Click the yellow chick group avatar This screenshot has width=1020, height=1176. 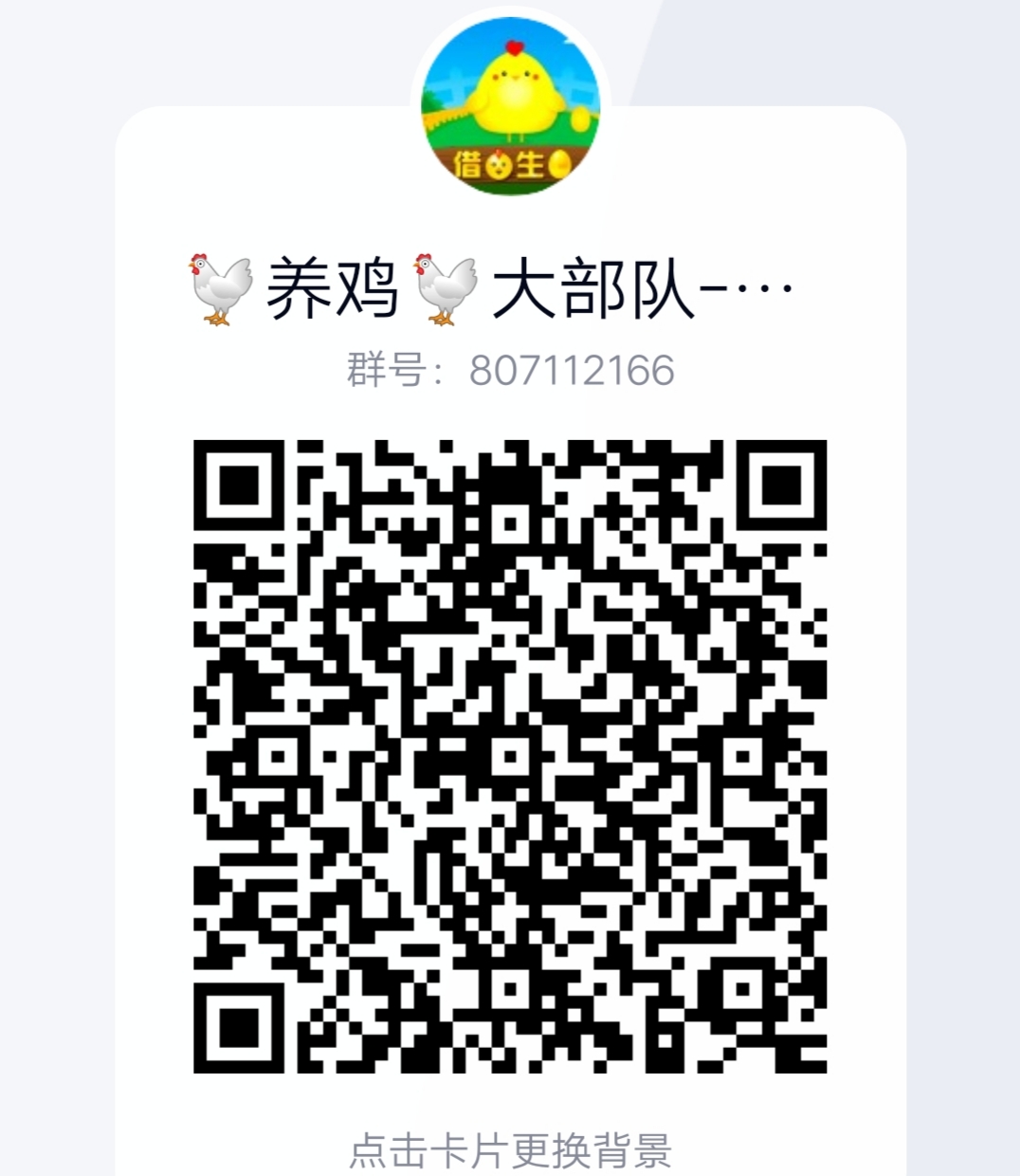509,104
